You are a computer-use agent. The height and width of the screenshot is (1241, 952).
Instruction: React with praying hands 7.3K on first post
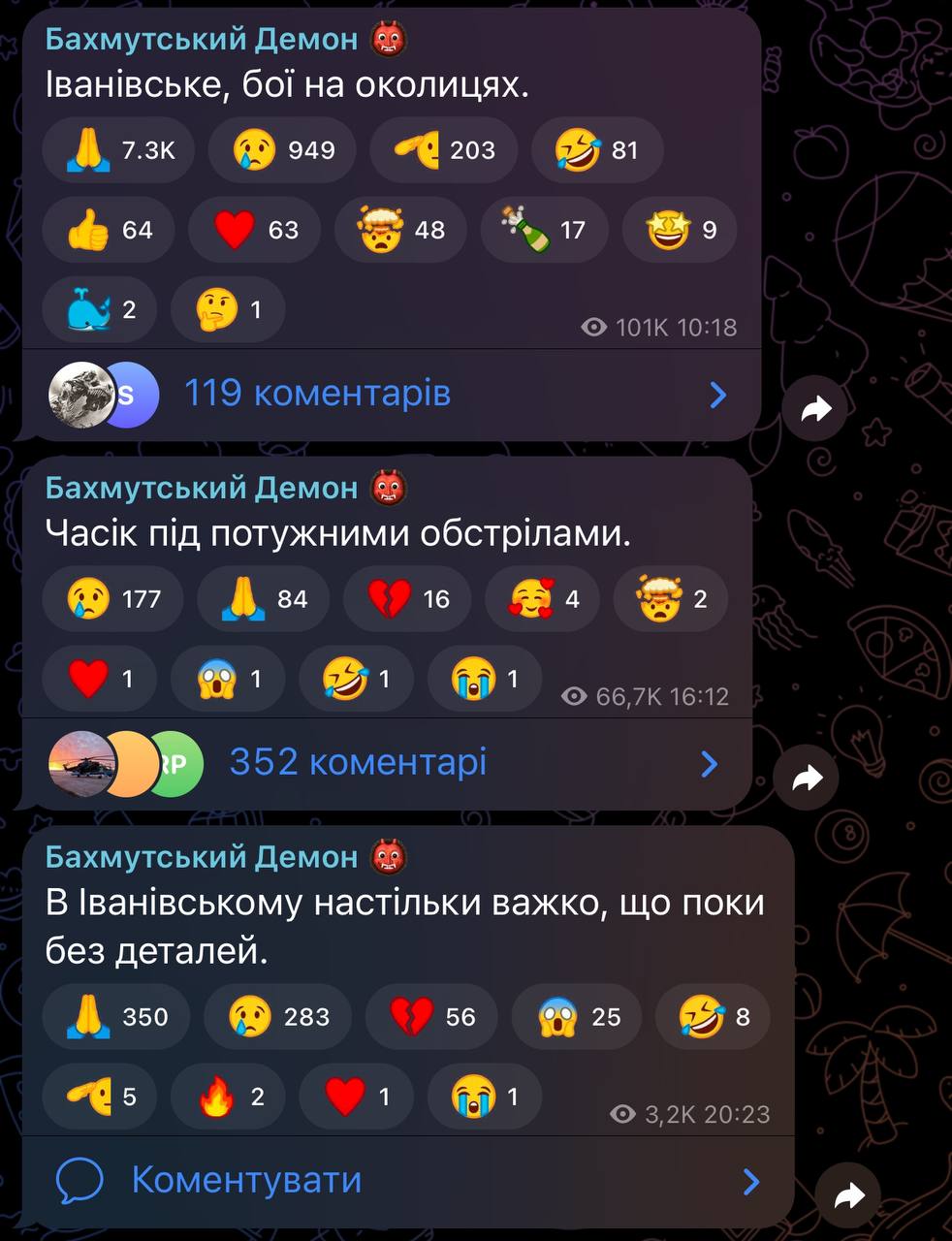point(119,150)
